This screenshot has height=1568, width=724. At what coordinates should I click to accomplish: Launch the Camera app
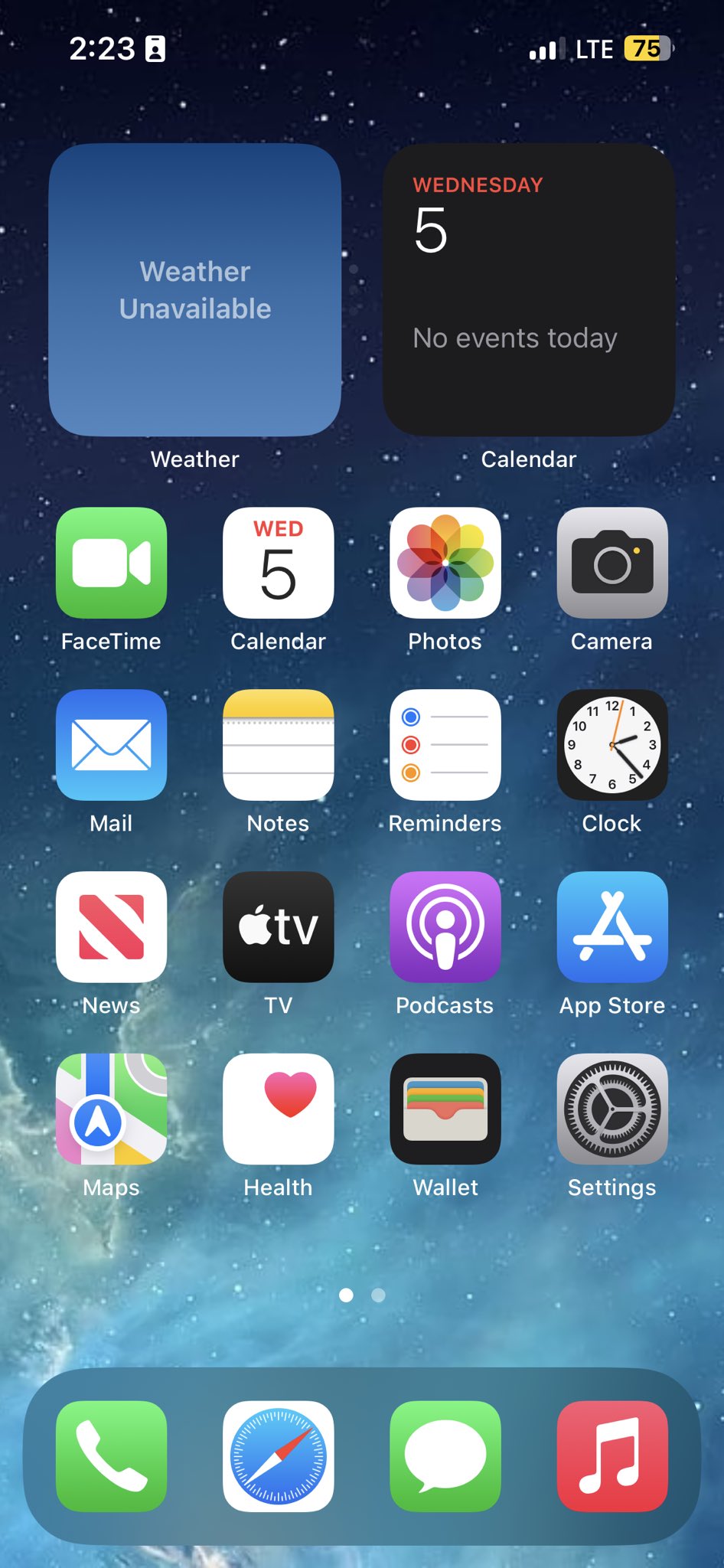(611, 563)
